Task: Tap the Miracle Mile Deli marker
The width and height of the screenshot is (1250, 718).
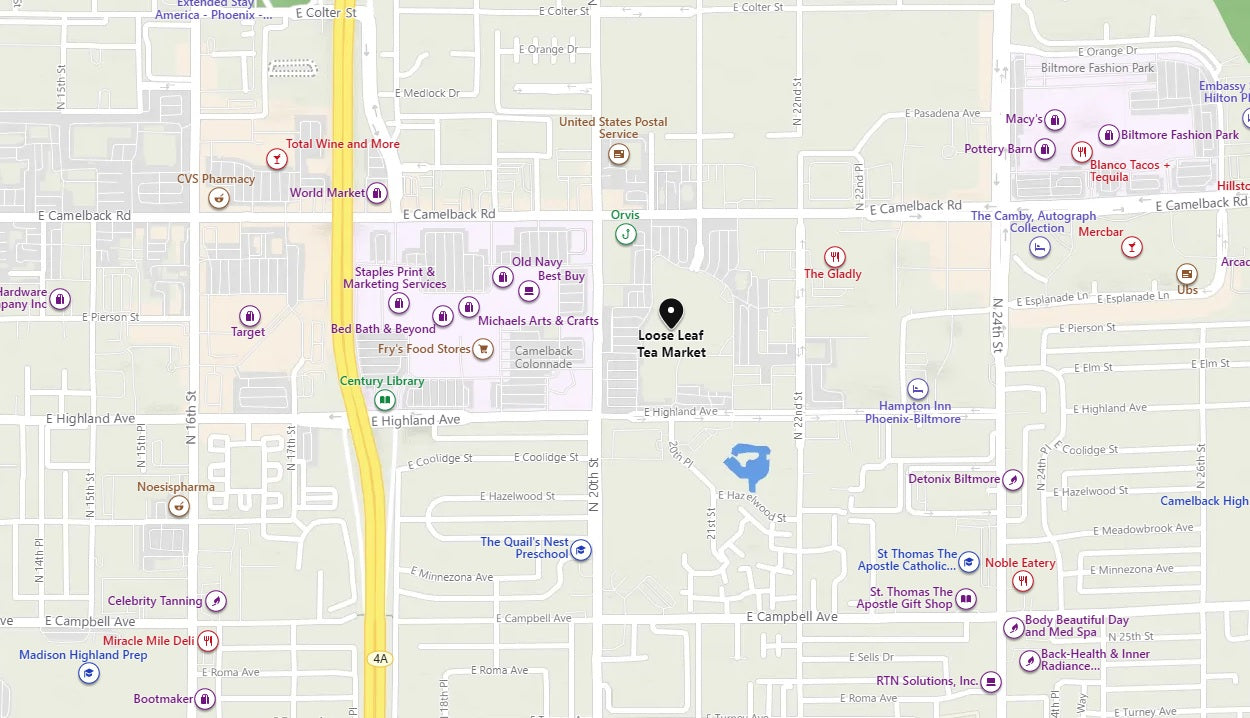Action: pyautogui.click(x=208, y=641)
